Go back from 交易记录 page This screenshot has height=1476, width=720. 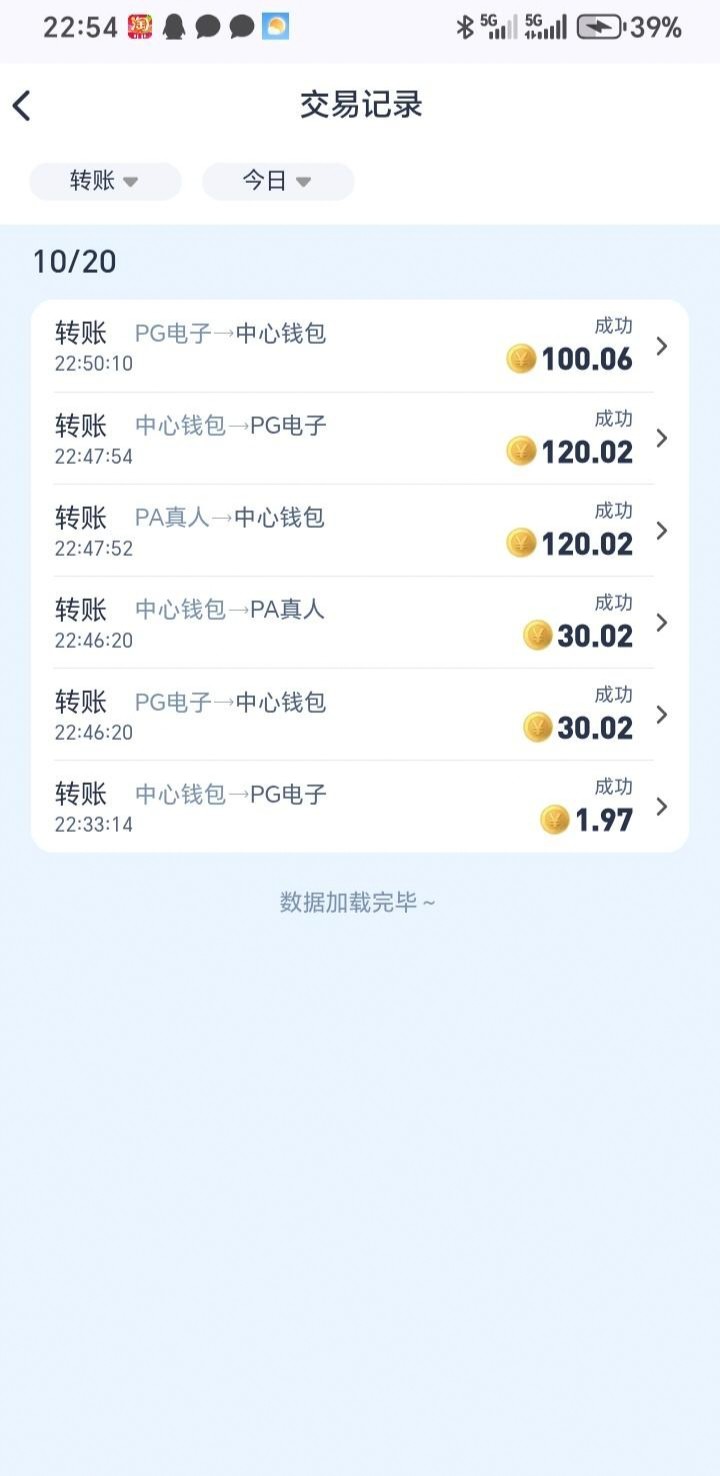[22, 105]
